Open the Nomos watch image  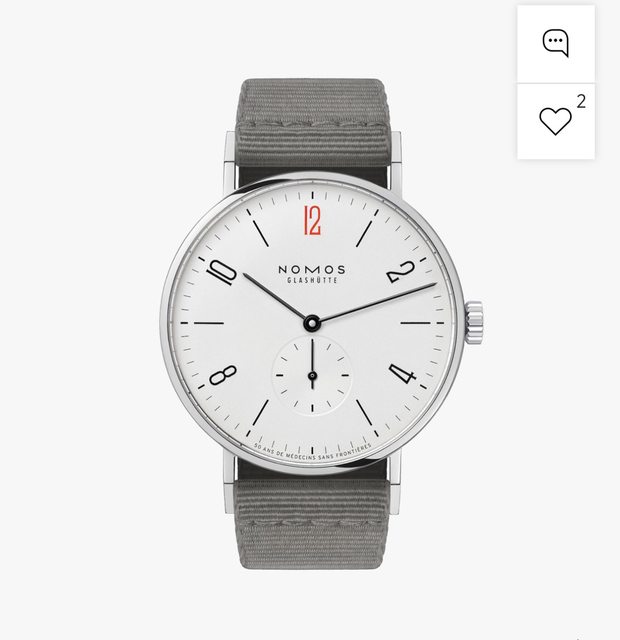[x=312, y=320]
